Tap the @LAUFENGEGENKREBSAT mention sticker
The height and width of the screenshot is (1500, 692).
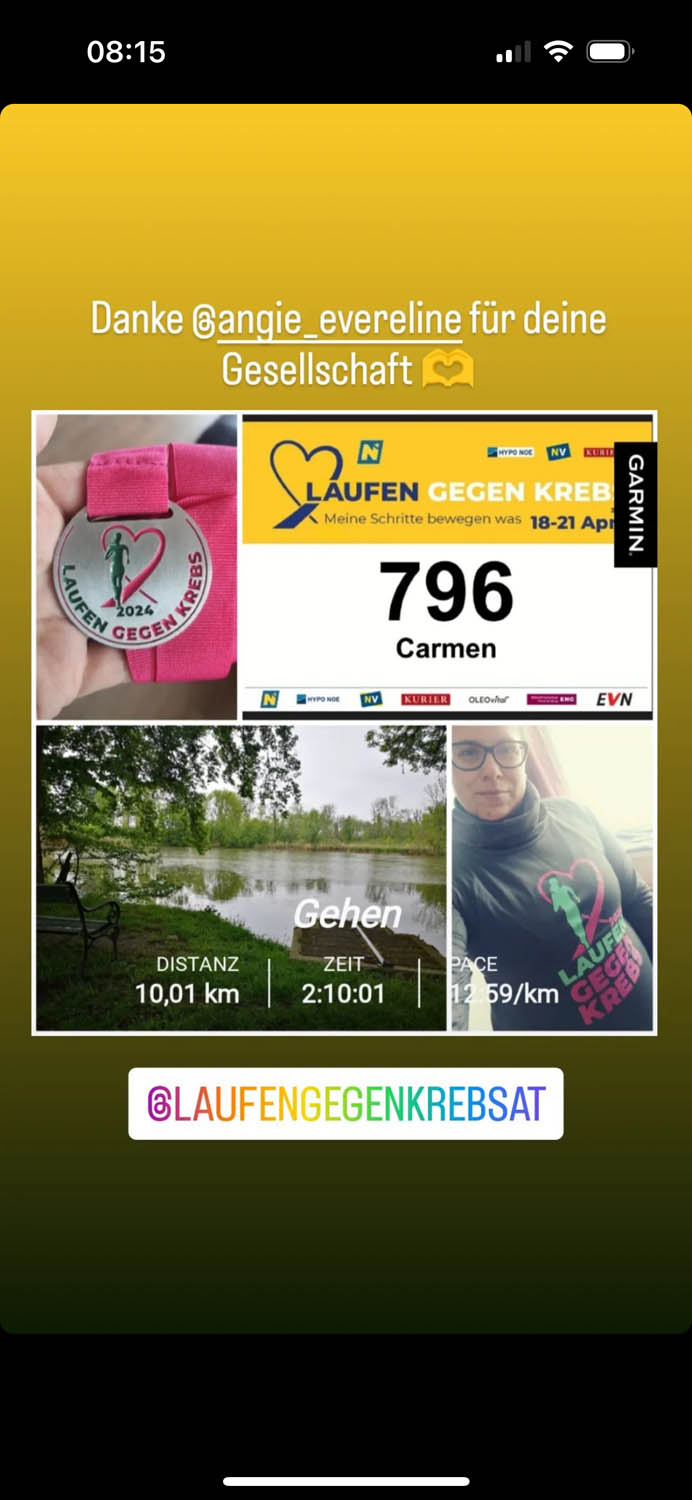click(346, 1104)
